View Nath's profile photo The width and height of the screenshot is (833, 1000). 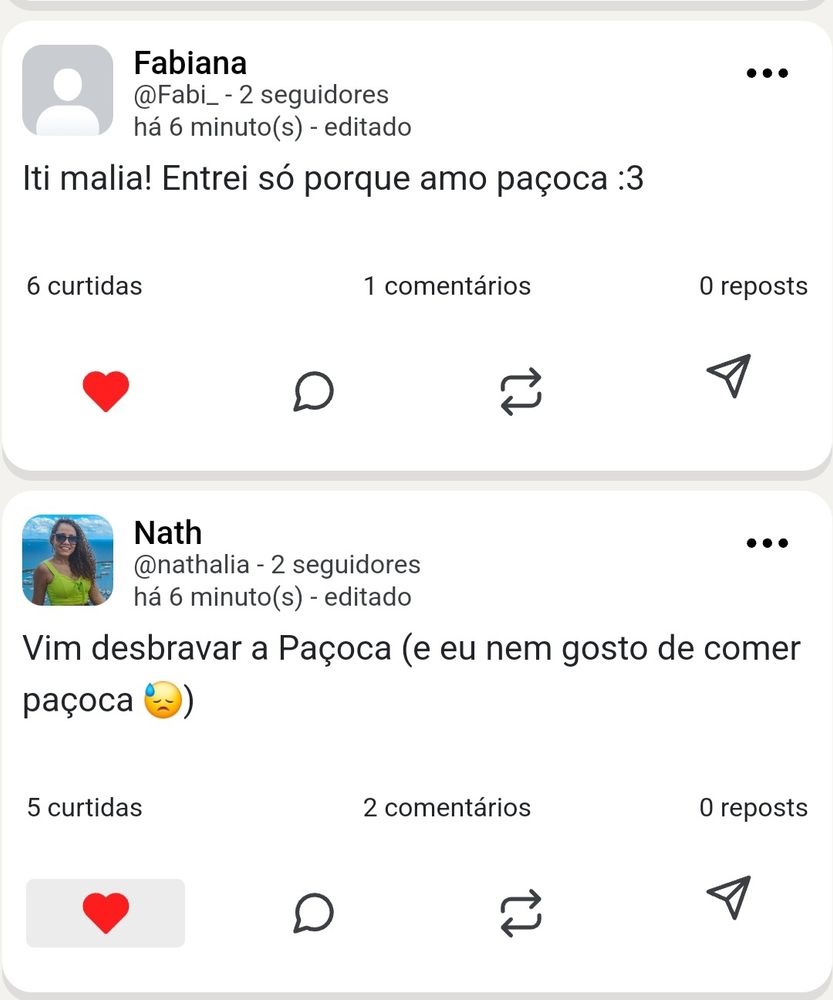(68, 560)
